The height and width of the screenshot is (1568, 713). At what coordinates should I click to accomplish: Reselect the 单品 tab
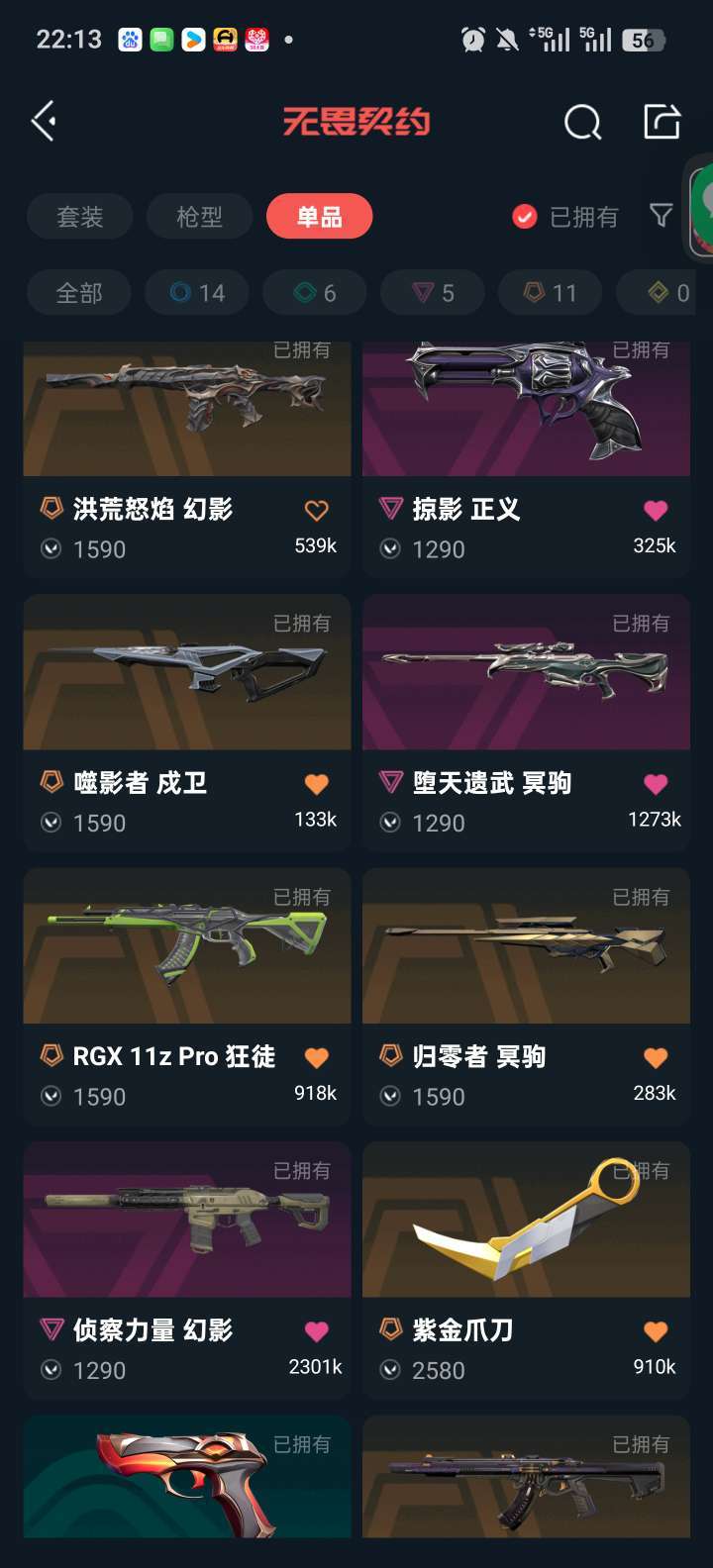click(x=319, y=215)
